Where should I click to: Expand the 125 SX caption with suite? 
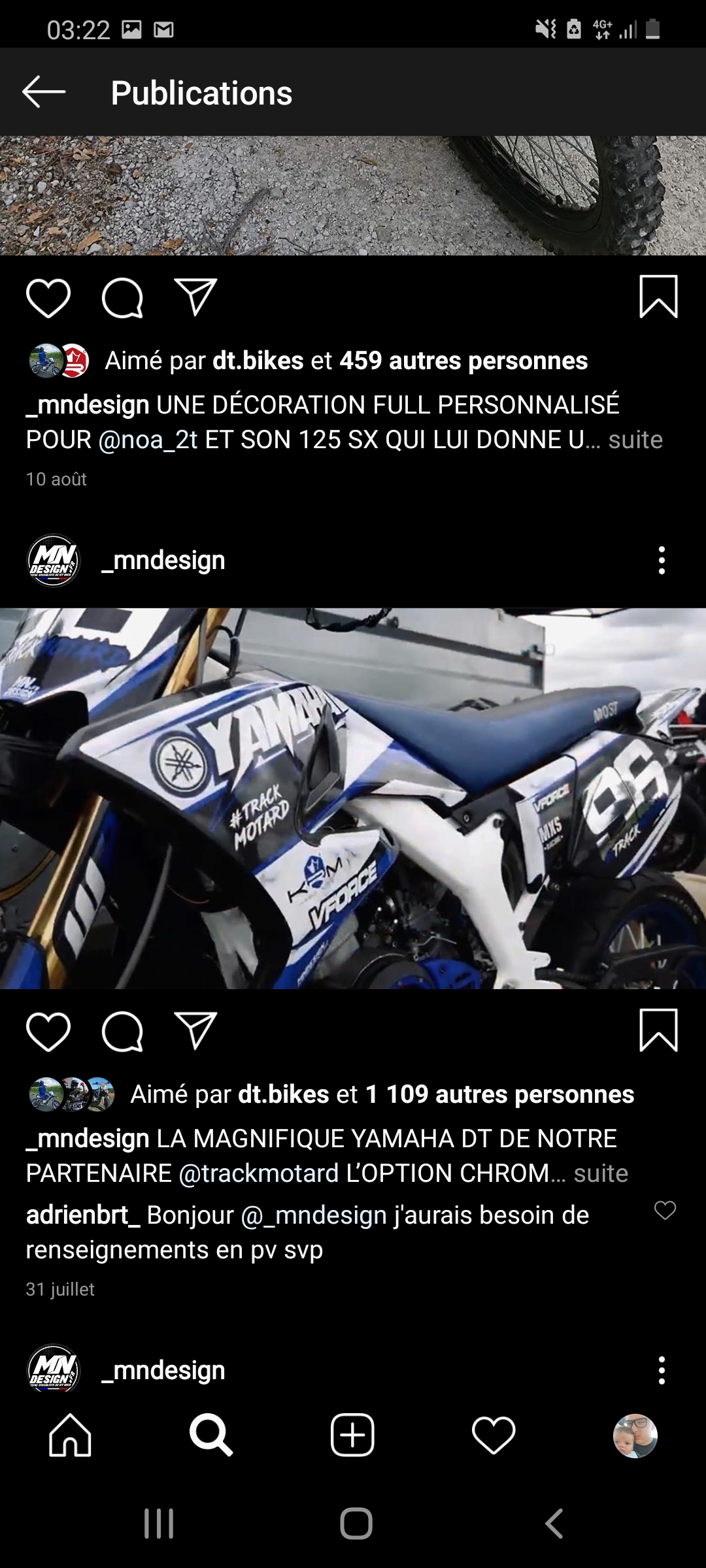click(635, 440)
